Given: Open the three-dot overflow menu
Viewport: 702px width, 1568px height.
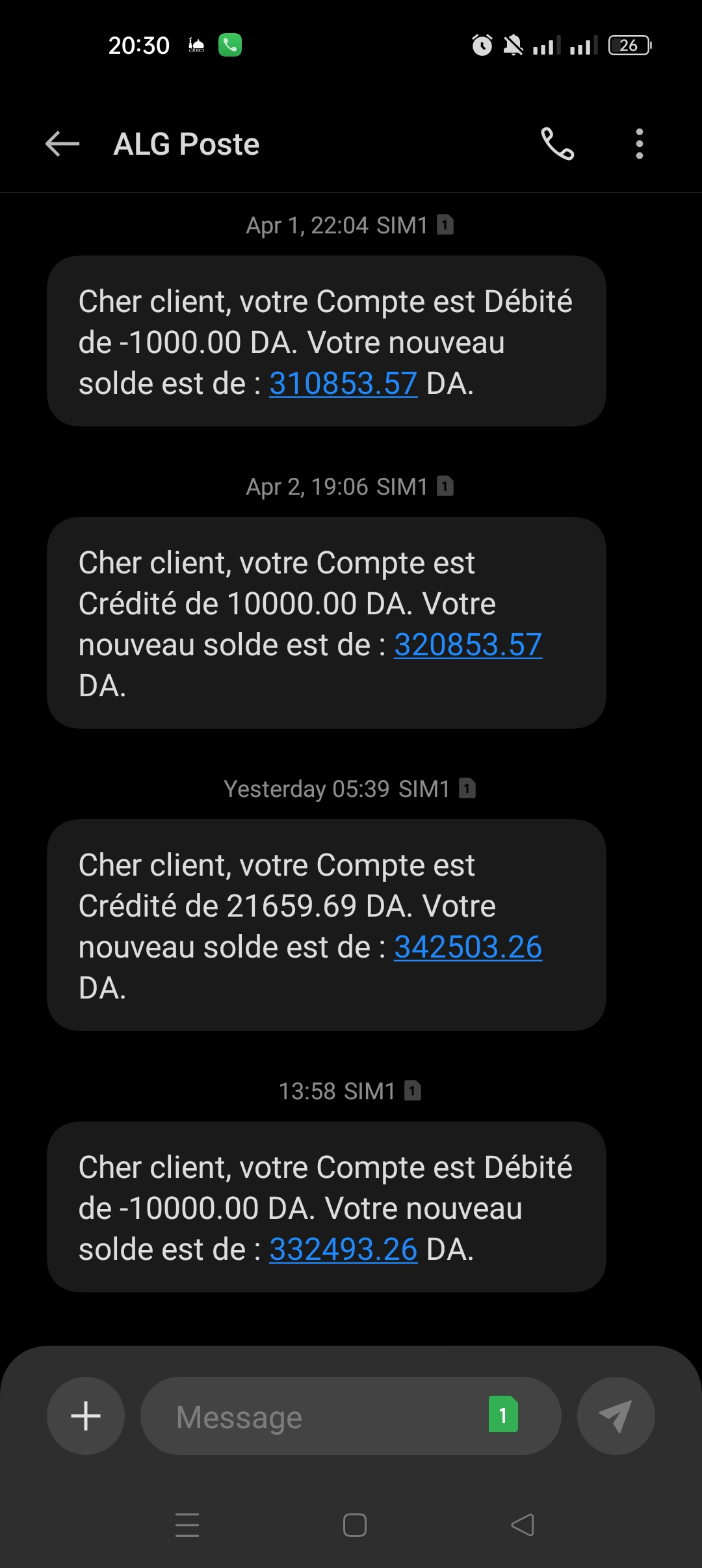Looking at the screenshot, I should coord(640,144).
